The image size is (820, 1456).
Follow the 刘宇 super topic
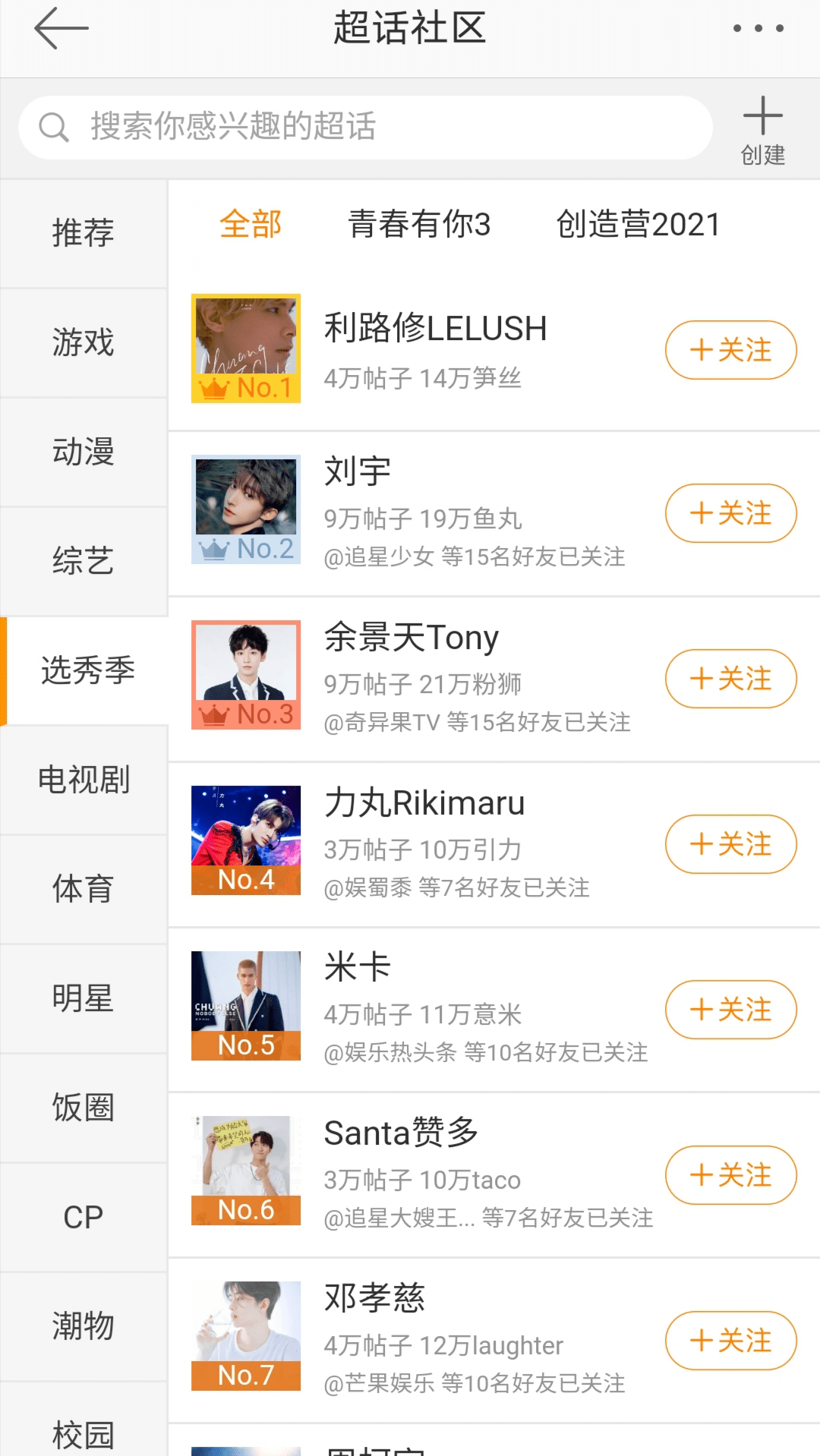[x=730, y=513]
